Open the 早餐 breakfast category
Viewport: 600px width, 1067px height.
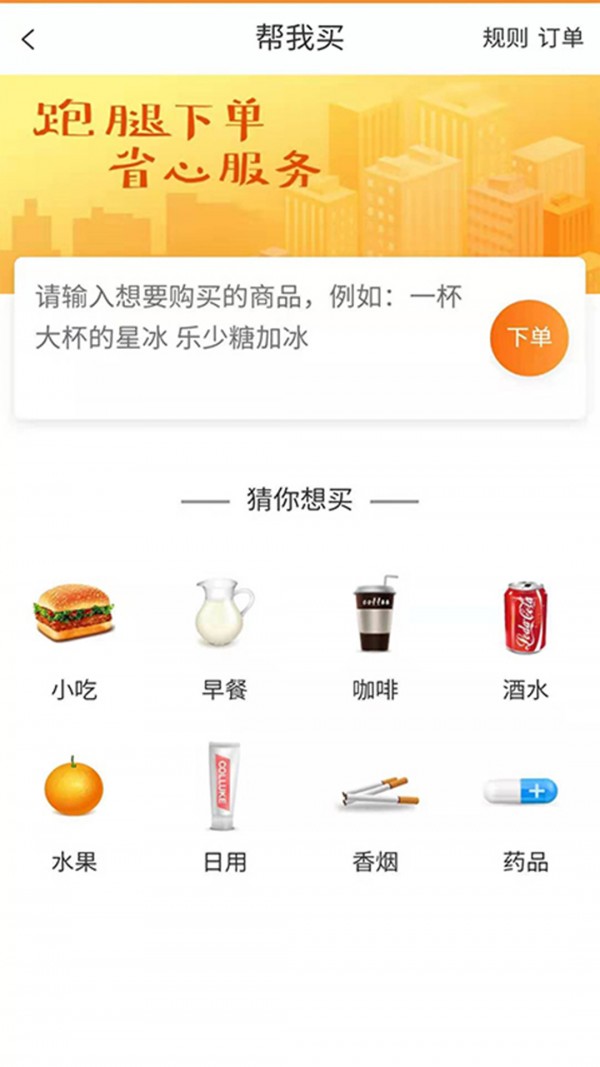pos(224,636)
